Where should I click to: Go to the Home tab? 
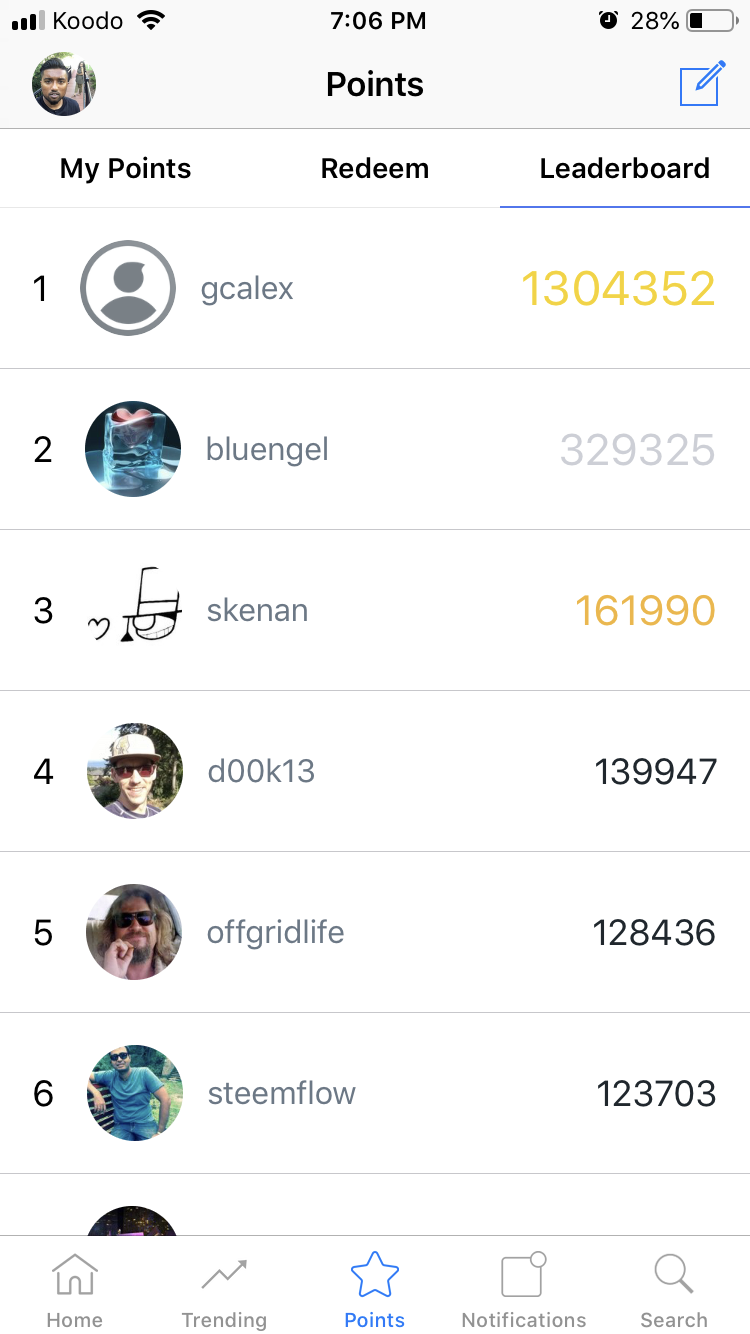pos(75,1290)
